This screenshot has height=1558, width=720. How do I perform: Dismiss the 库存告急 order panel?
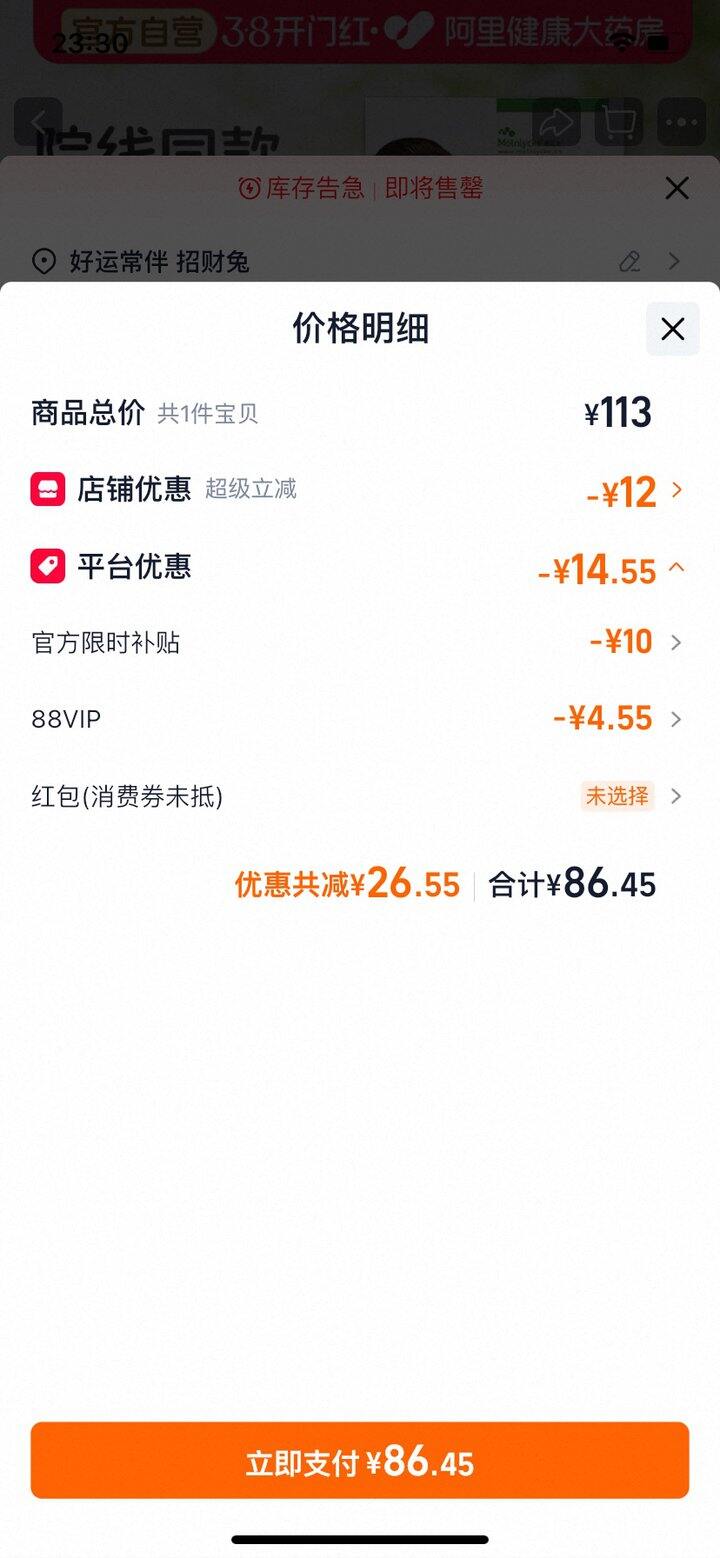pyautogui.click(x=677, y=188)
